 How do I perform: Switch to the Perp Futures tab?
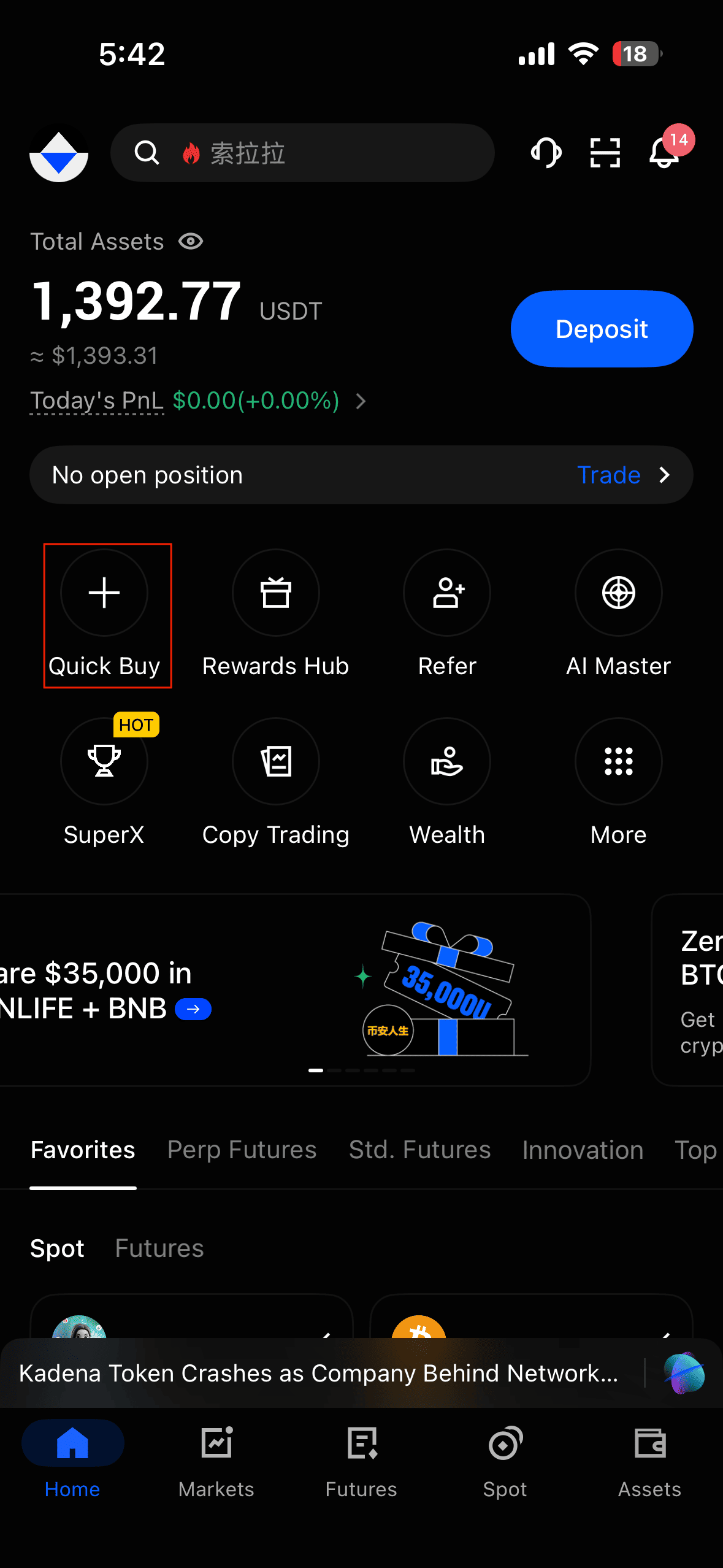coord(242,1150)
